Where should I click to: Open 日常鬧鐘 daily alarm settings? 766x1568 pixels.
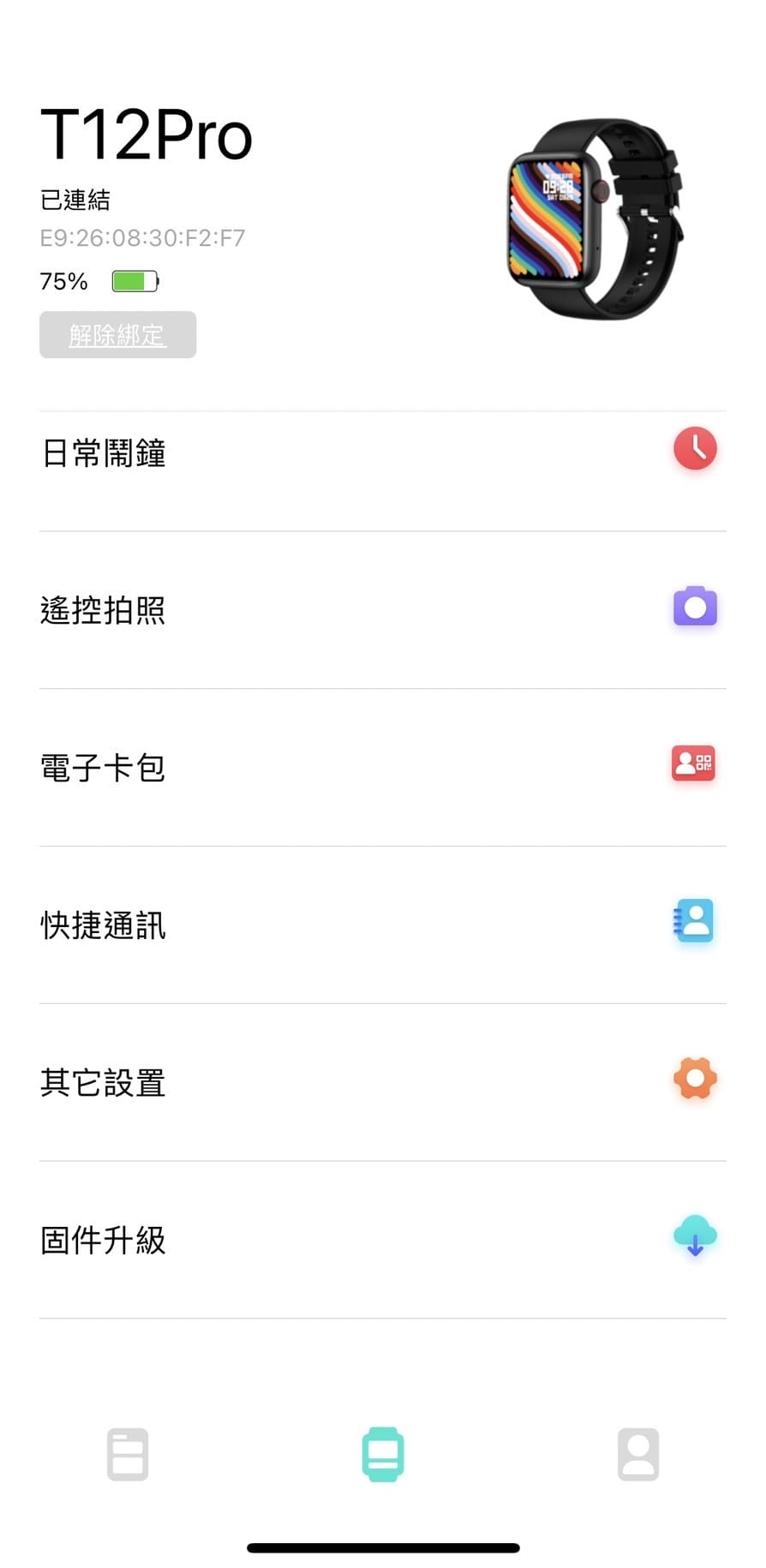(382, 452)
